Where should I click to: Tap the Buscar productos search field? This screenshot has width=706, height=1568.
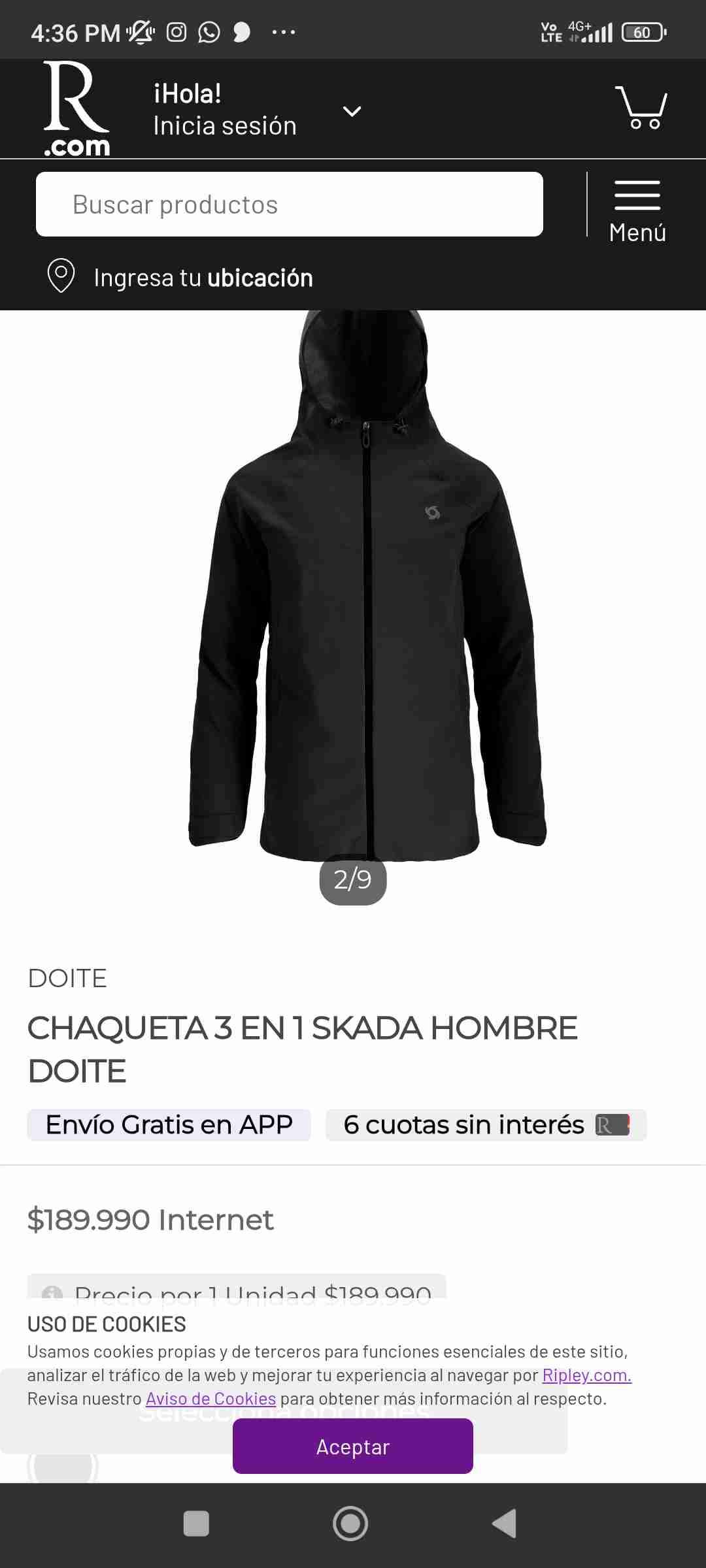coord(289,204)
